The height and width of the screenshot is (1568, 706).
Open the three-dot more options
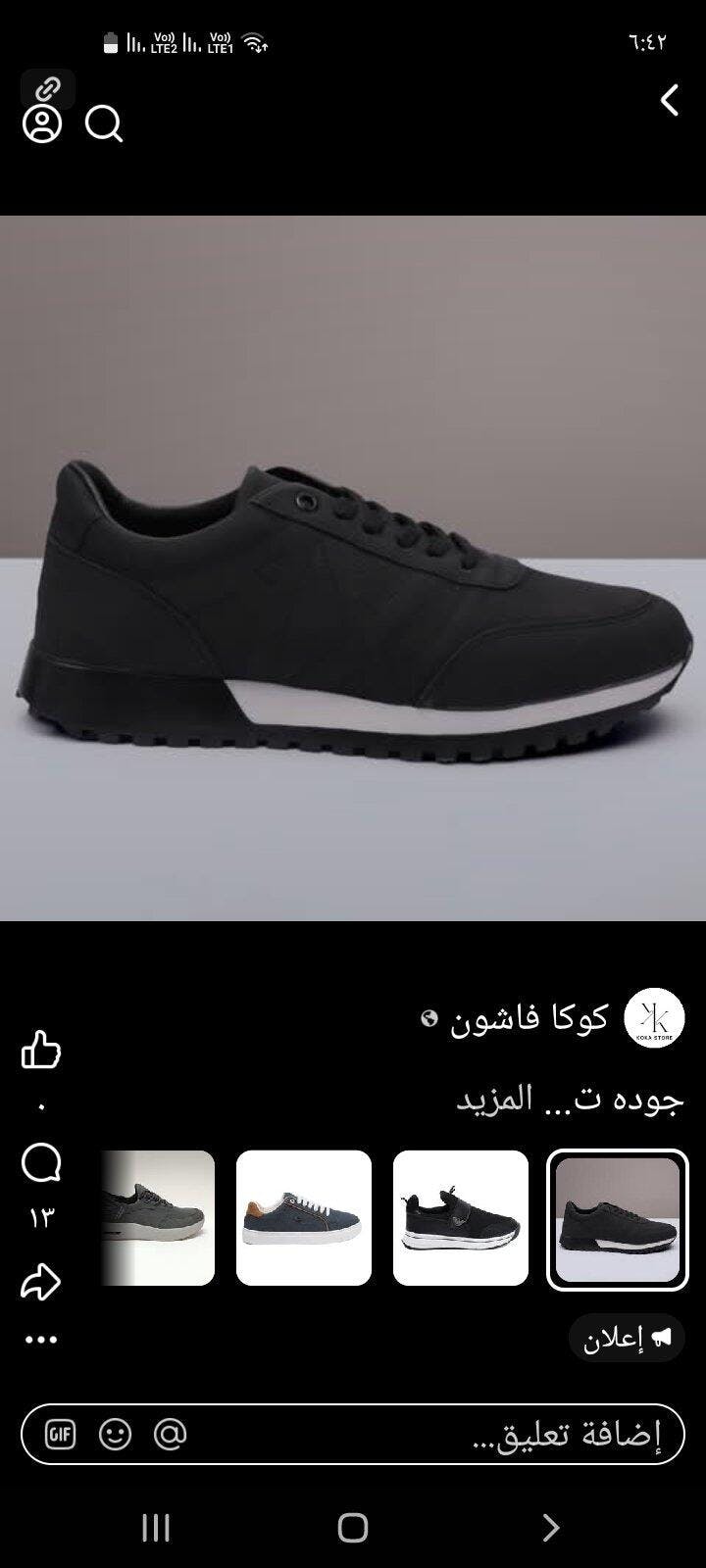click(41, 1340)
